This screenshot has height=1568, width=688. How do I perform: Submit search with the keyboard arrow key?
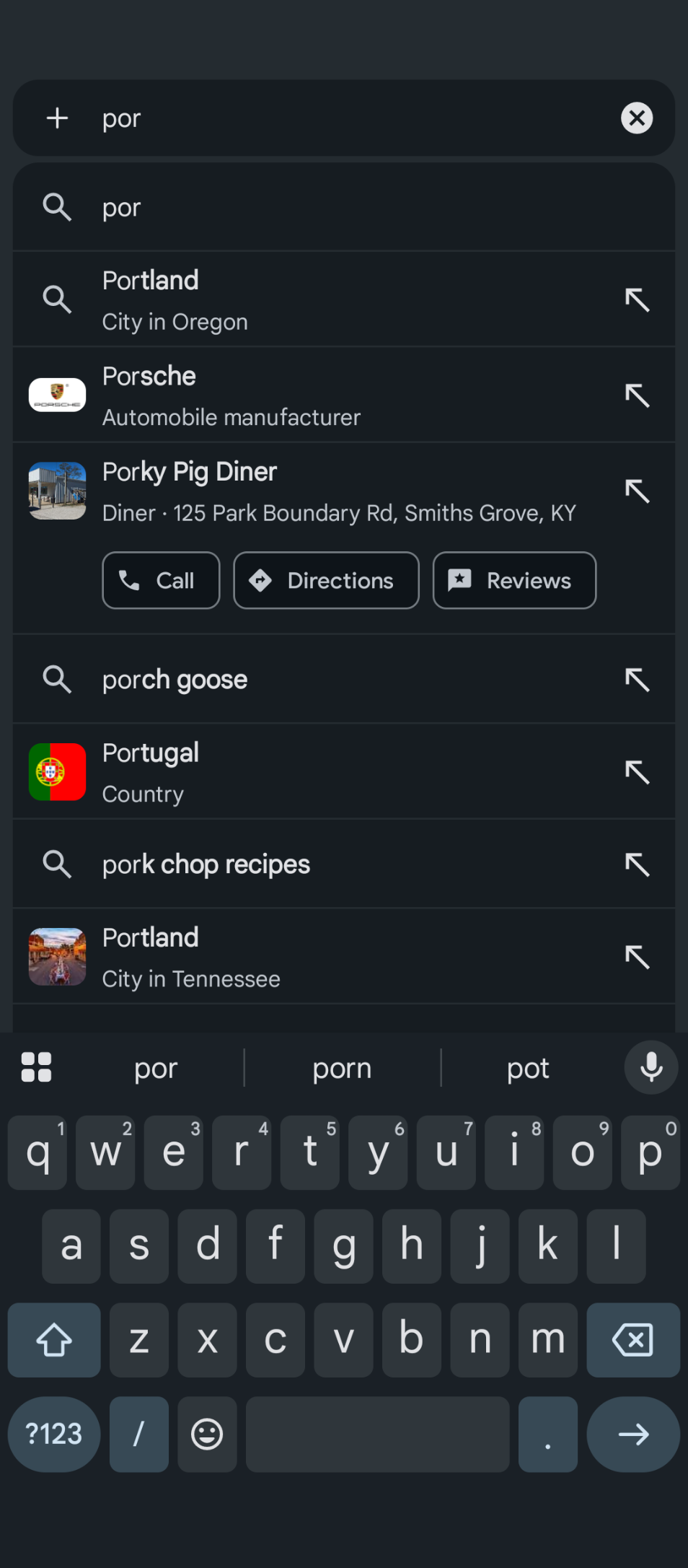[632, 1435]
